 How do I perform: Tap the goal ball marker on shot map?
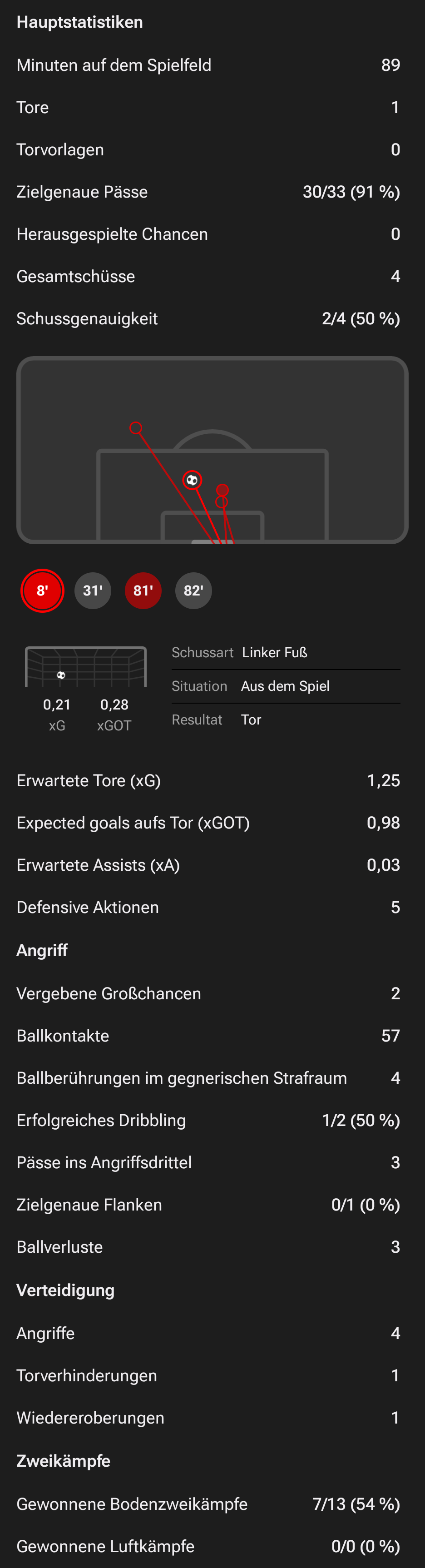coord(192,480)
